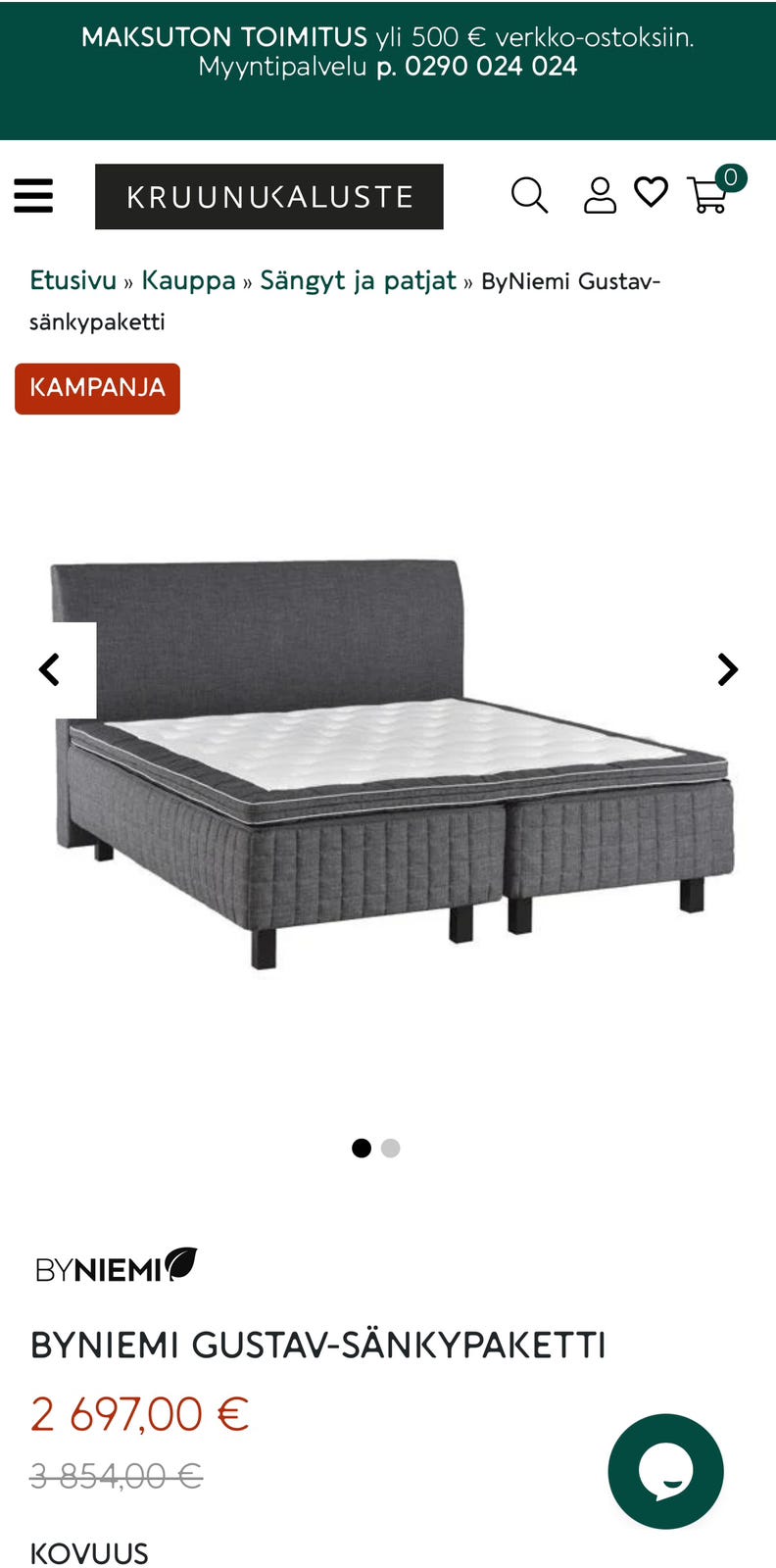Open the hamburger menu
776x1568 pixels.
[x=33, y=196]
